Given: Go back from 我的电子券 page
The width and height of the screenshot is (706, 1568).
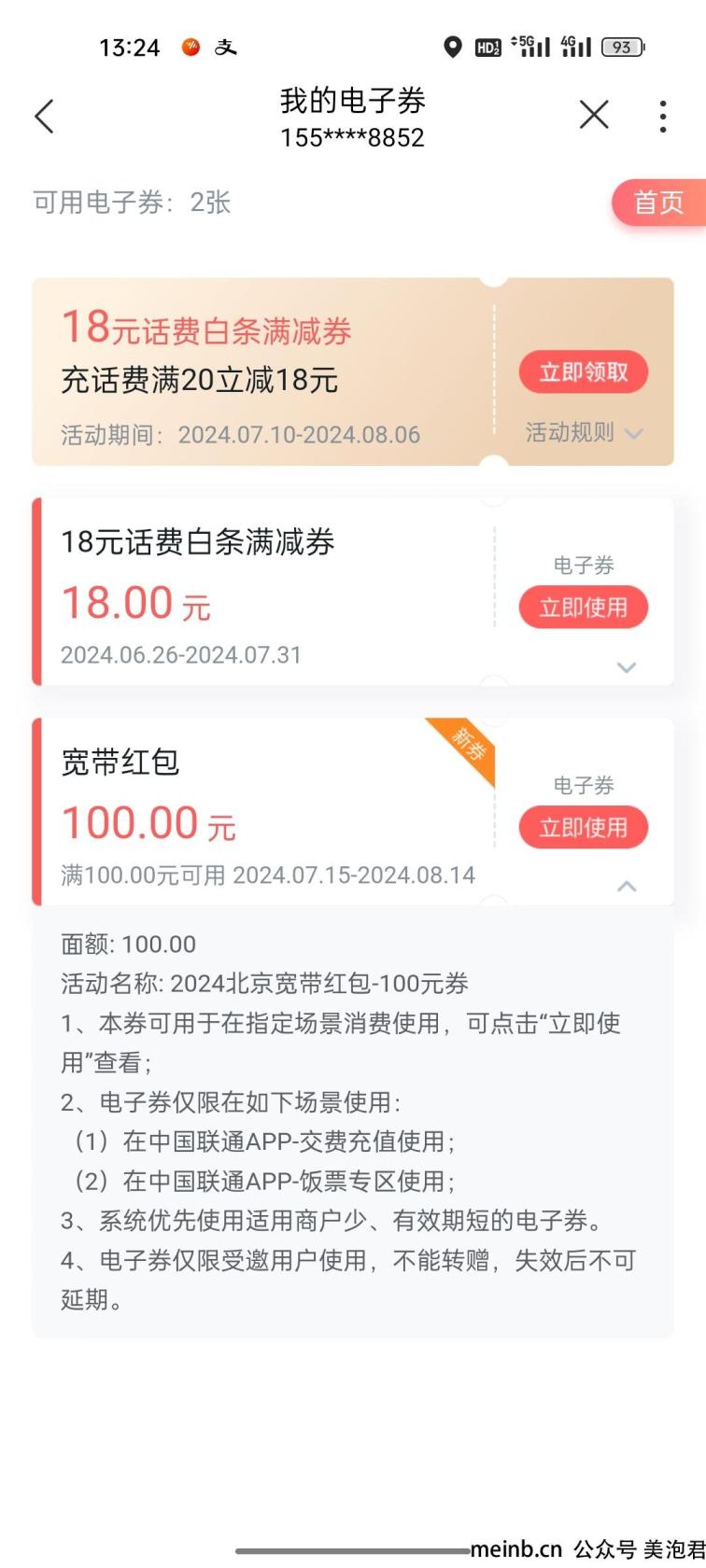Looking at the screenshot, I should pos(44,117).
